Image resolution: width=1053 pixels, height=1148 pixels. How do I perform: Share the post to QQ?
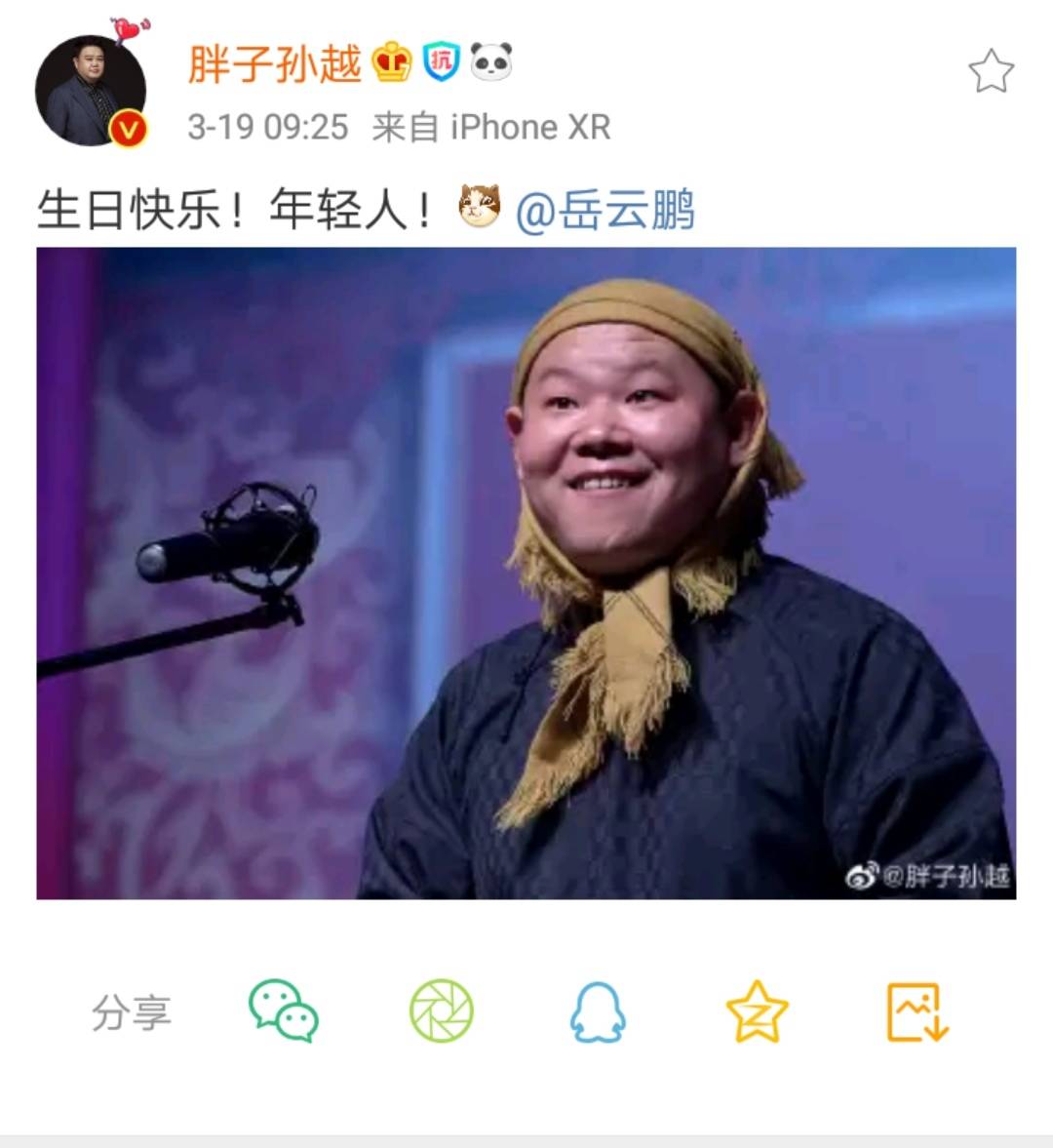[600, 1014]
